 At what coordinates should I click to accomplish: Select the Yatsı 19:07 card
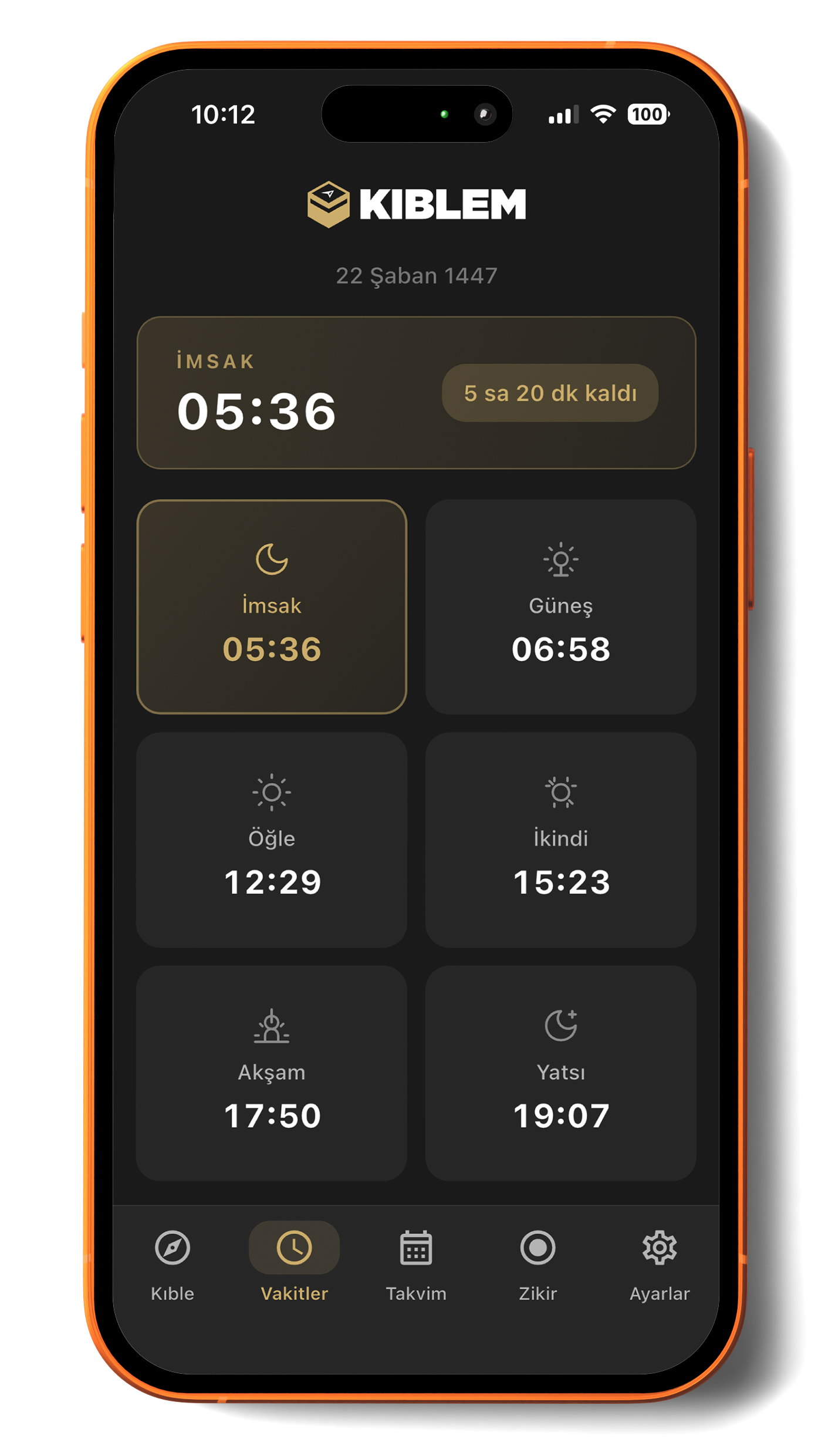pos(560,1073)
